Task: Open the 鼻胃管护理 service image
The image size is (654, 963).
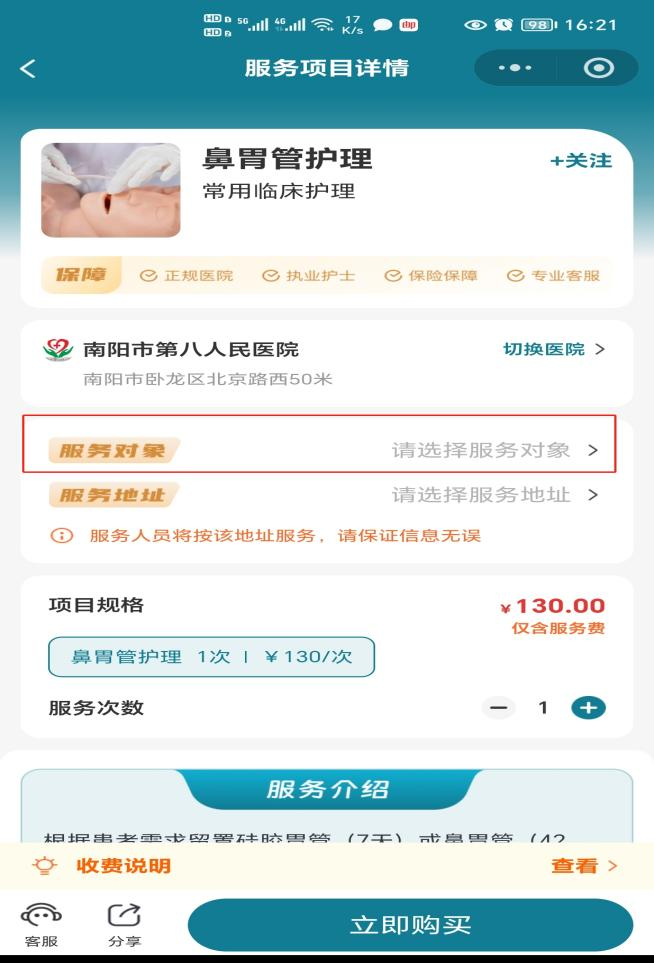Action: [110, 190]
